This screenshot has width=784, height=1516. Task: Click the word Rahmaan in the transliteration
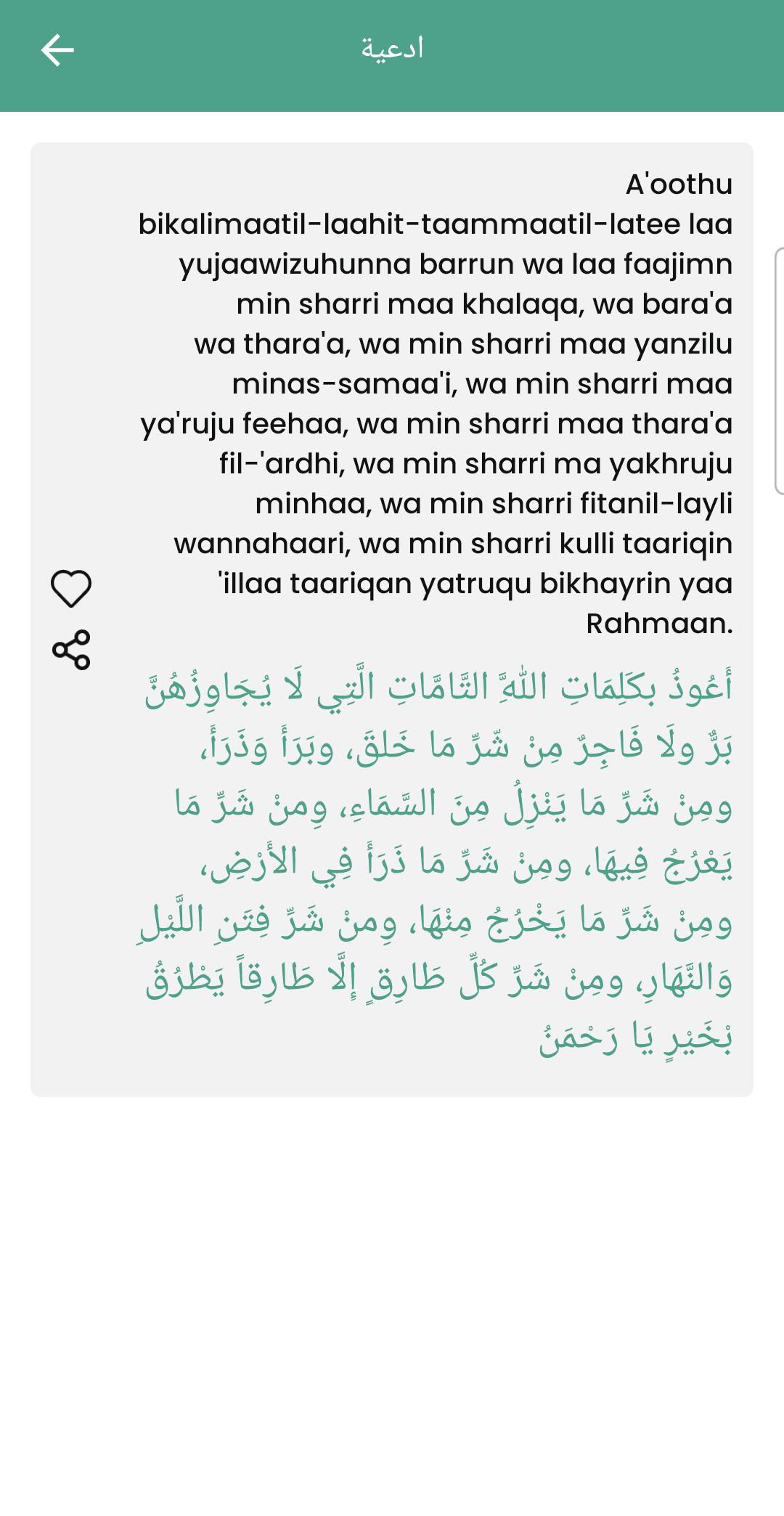point(658,623)
